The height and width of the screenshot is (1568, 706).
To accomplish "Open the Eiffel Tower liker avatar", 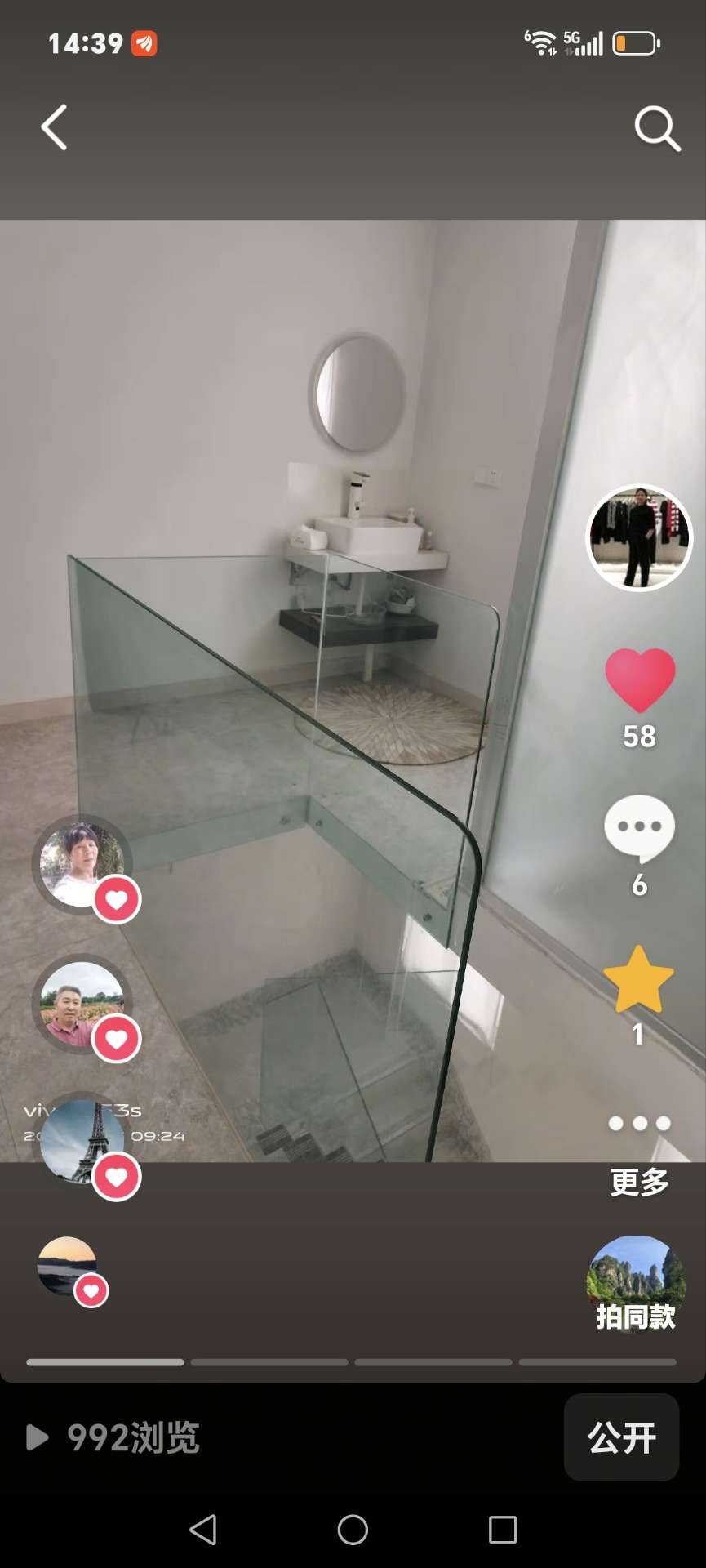I will point(82,1142).
